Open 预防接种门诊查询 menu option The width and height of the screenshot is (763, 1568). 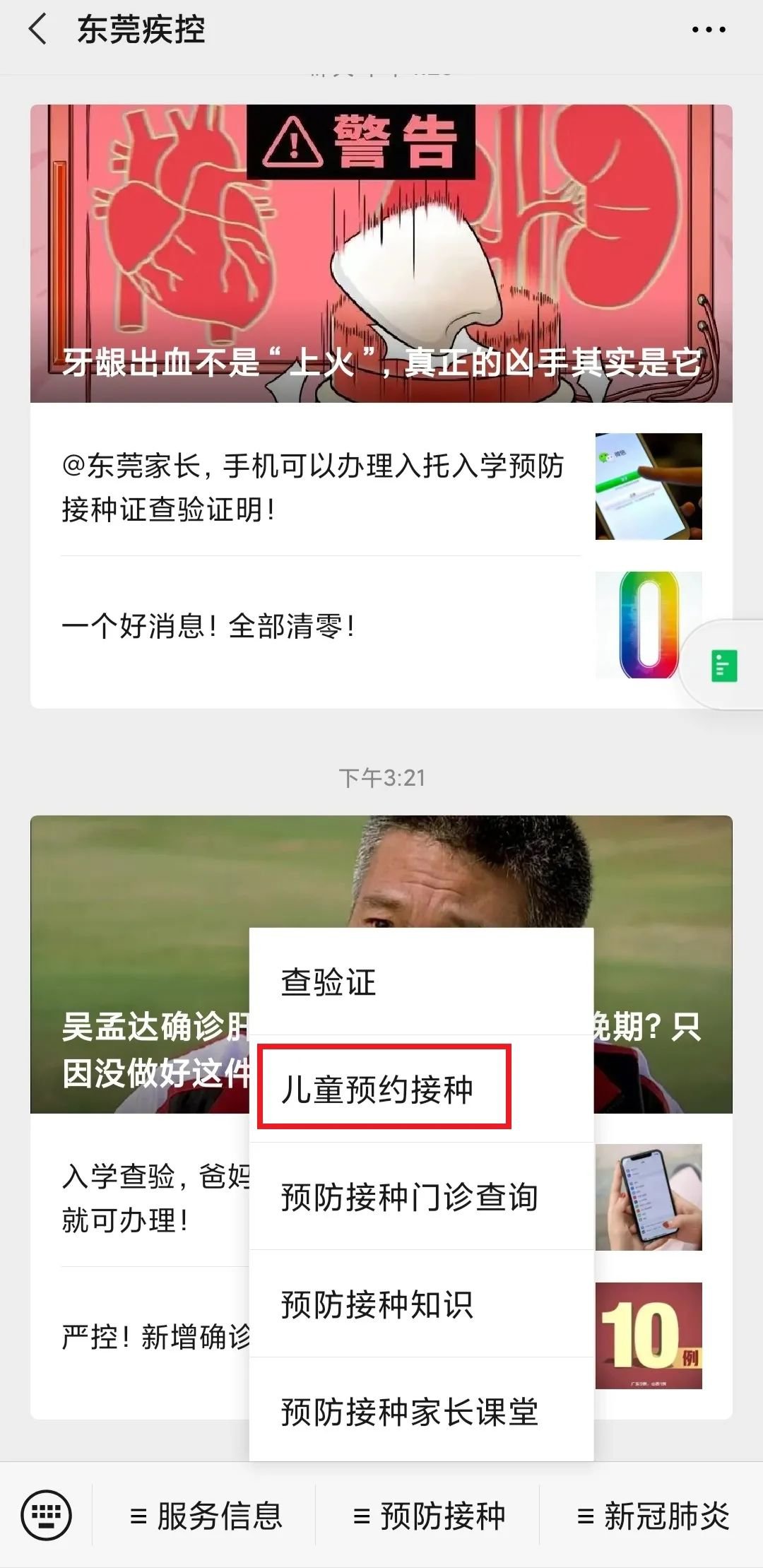pyautogui.click(x=421, y=1197)
